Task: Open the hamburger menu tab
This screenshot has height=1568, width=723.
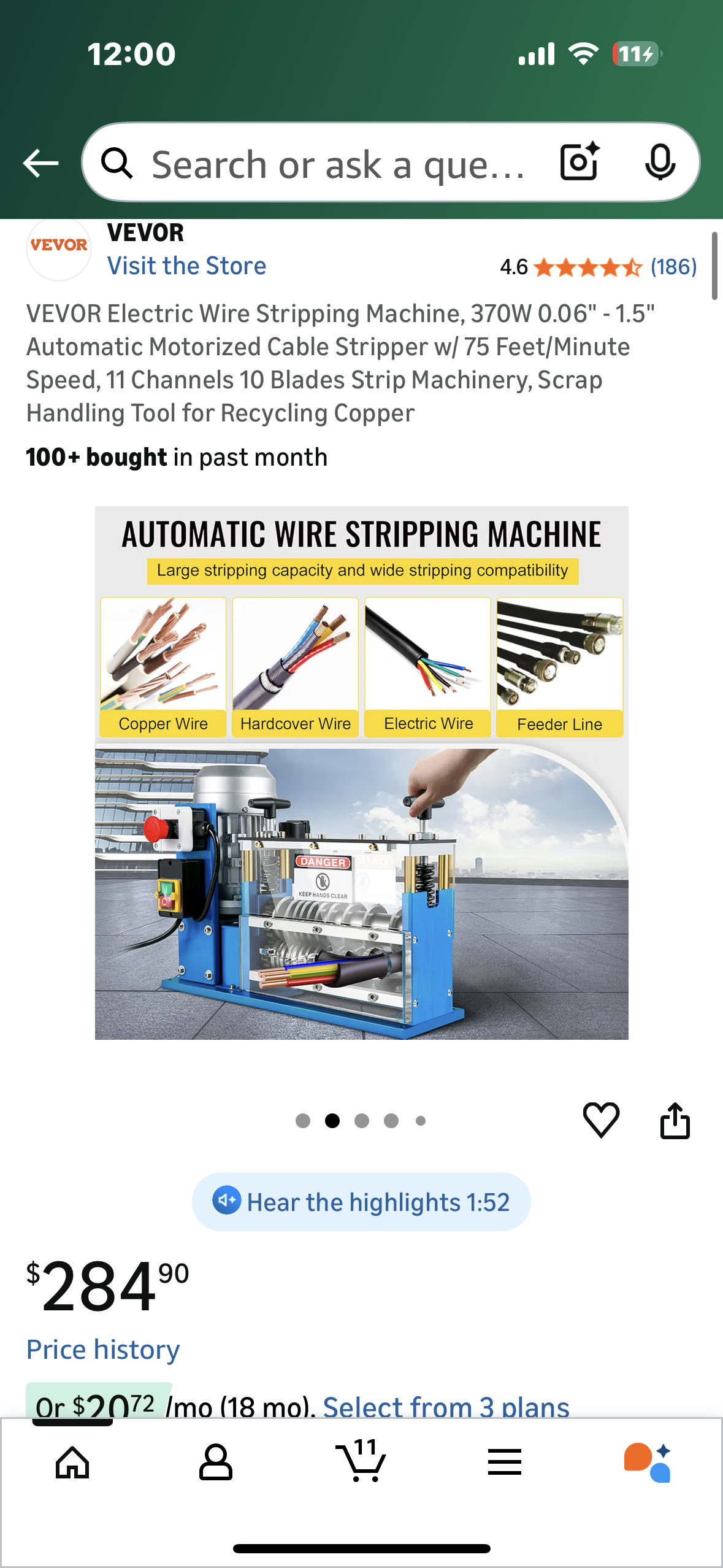Action: tap(505, 1462)
